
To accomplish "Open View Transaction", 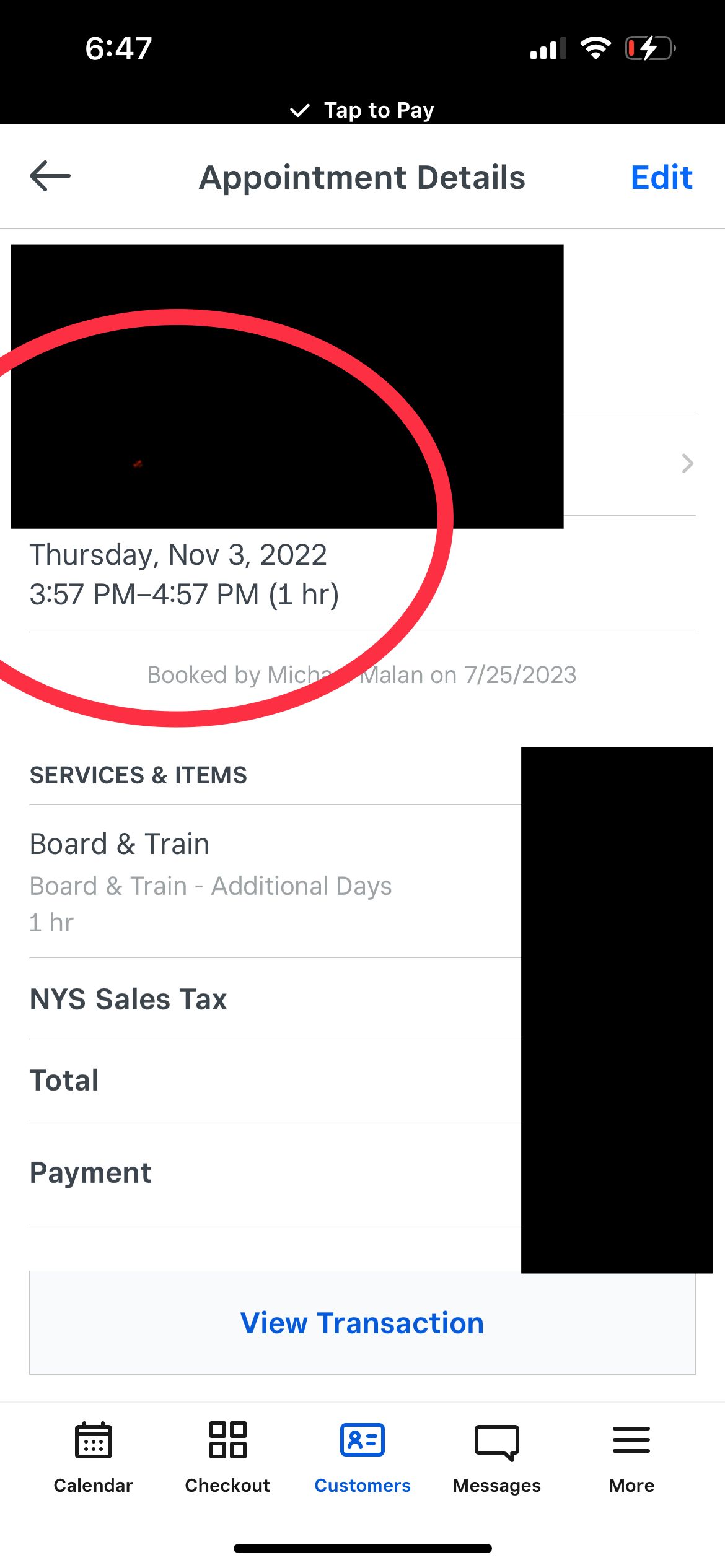I will point(362,1322).
